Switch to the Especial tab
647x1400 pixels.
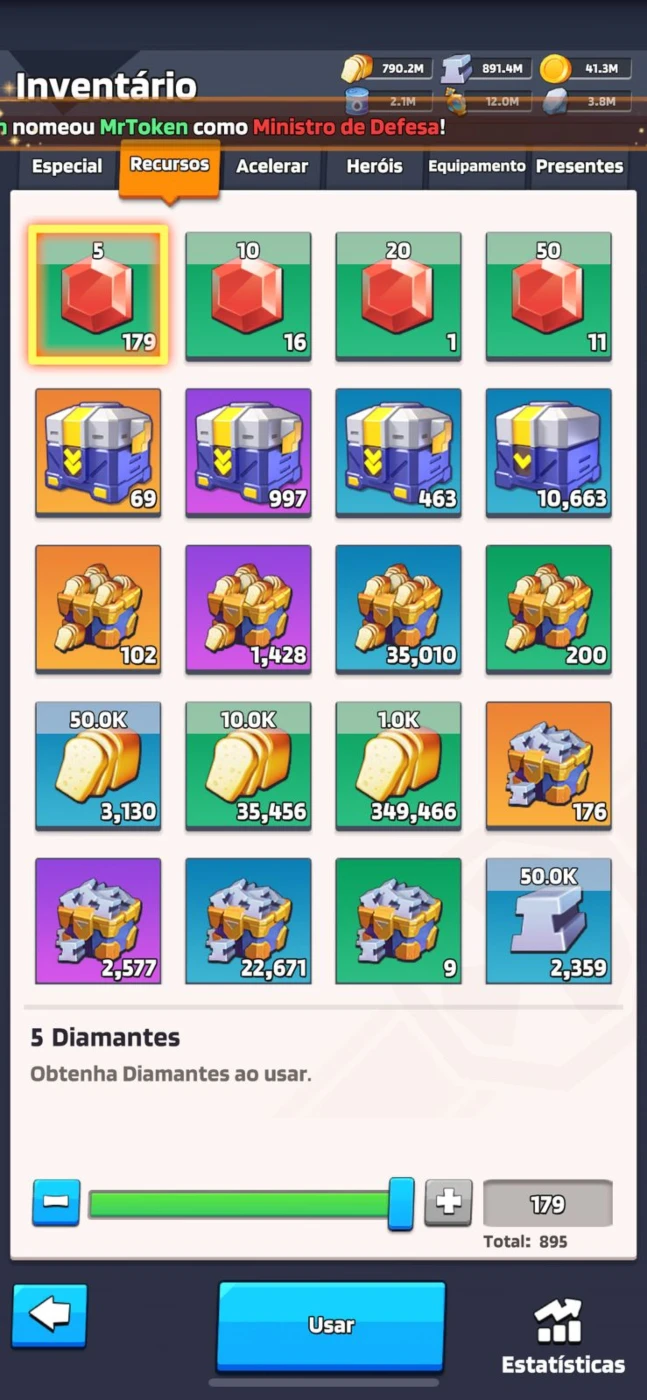click(67, 166)
